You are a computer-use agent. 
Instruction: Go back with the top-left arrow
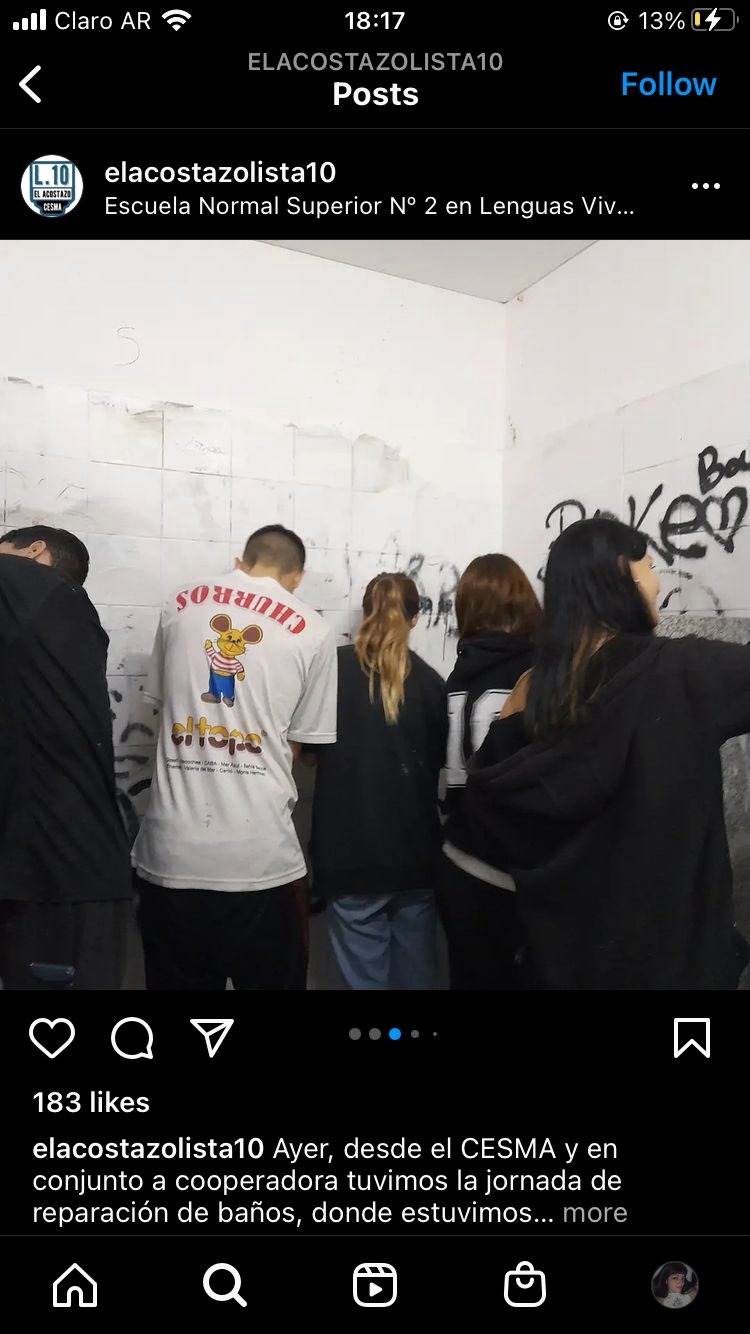point(31,84)
